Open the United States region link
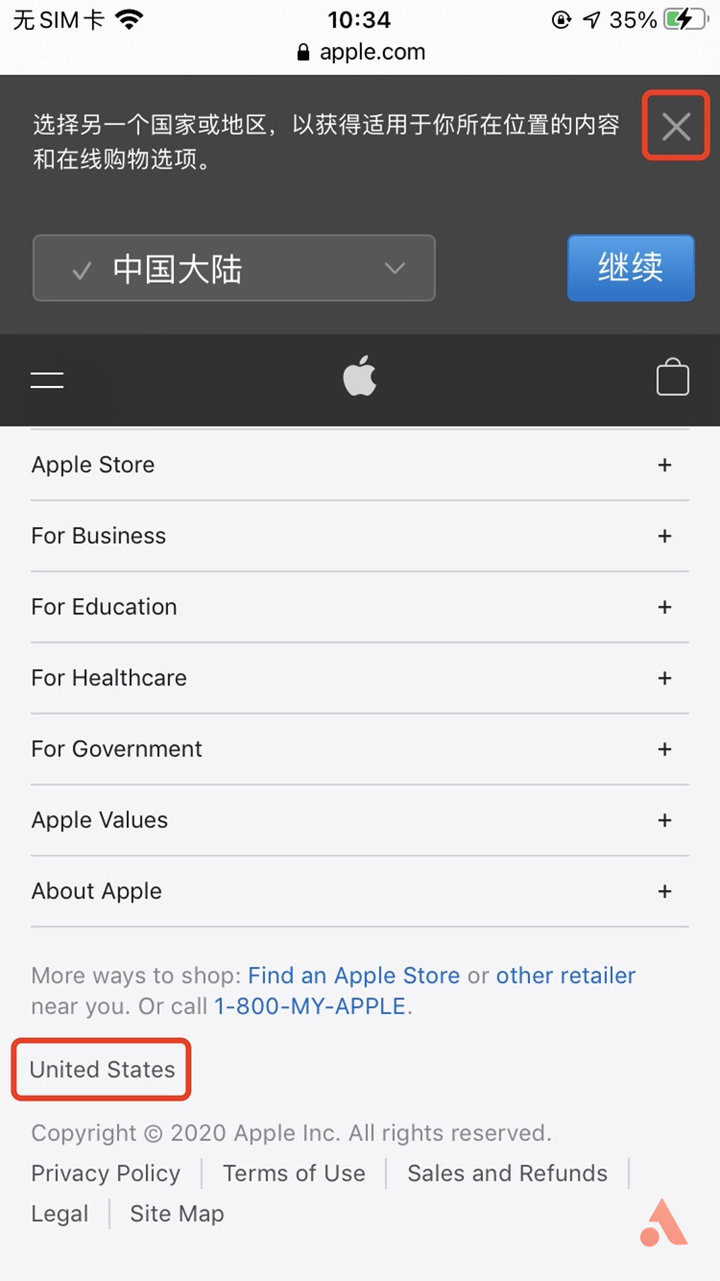Image resolution: width=720 pixels, height=1281 pixels. click(100, 1069)
